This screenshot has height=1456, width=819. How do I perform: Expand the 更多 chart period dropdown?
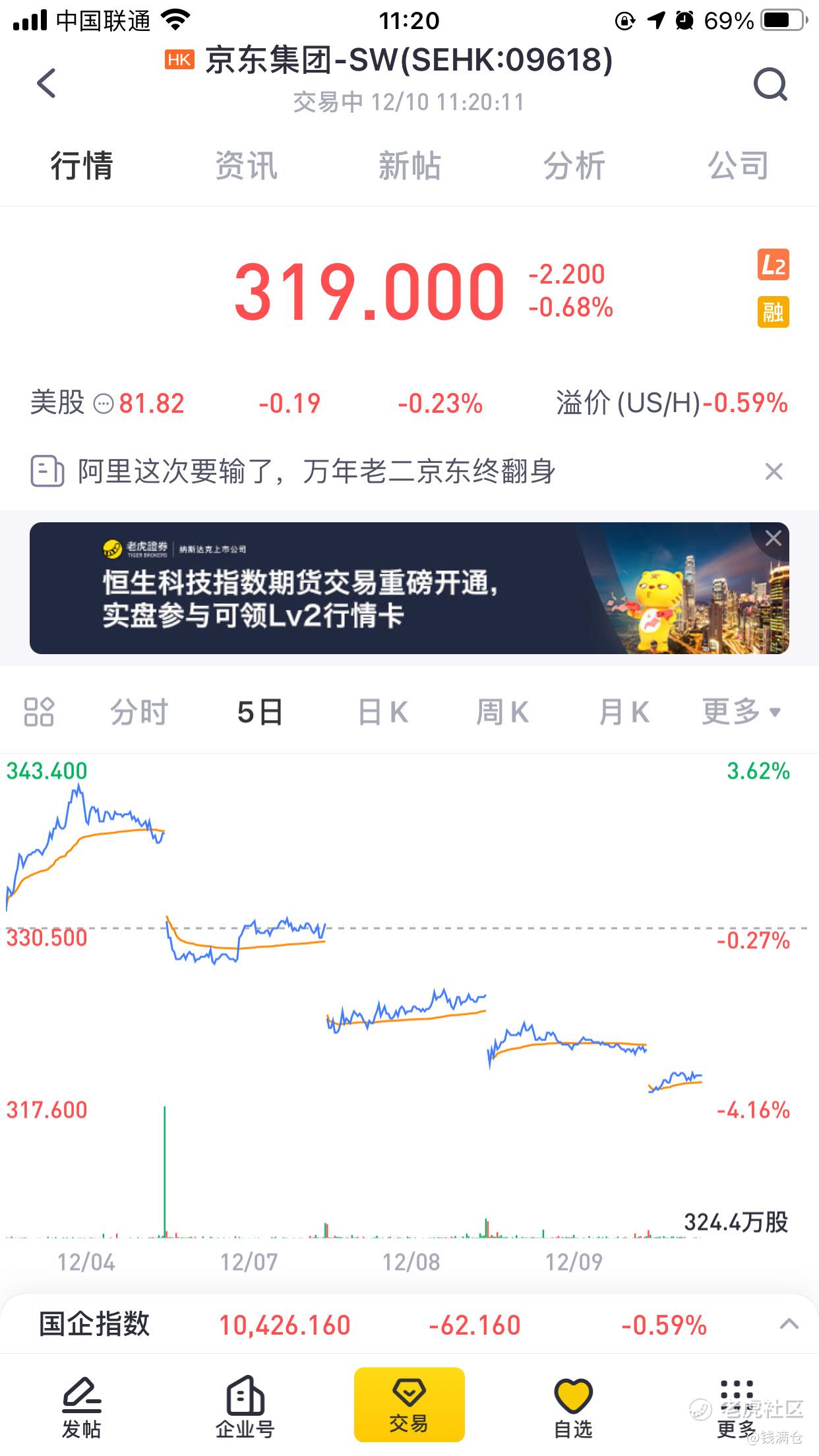click(x=741, y=712)
